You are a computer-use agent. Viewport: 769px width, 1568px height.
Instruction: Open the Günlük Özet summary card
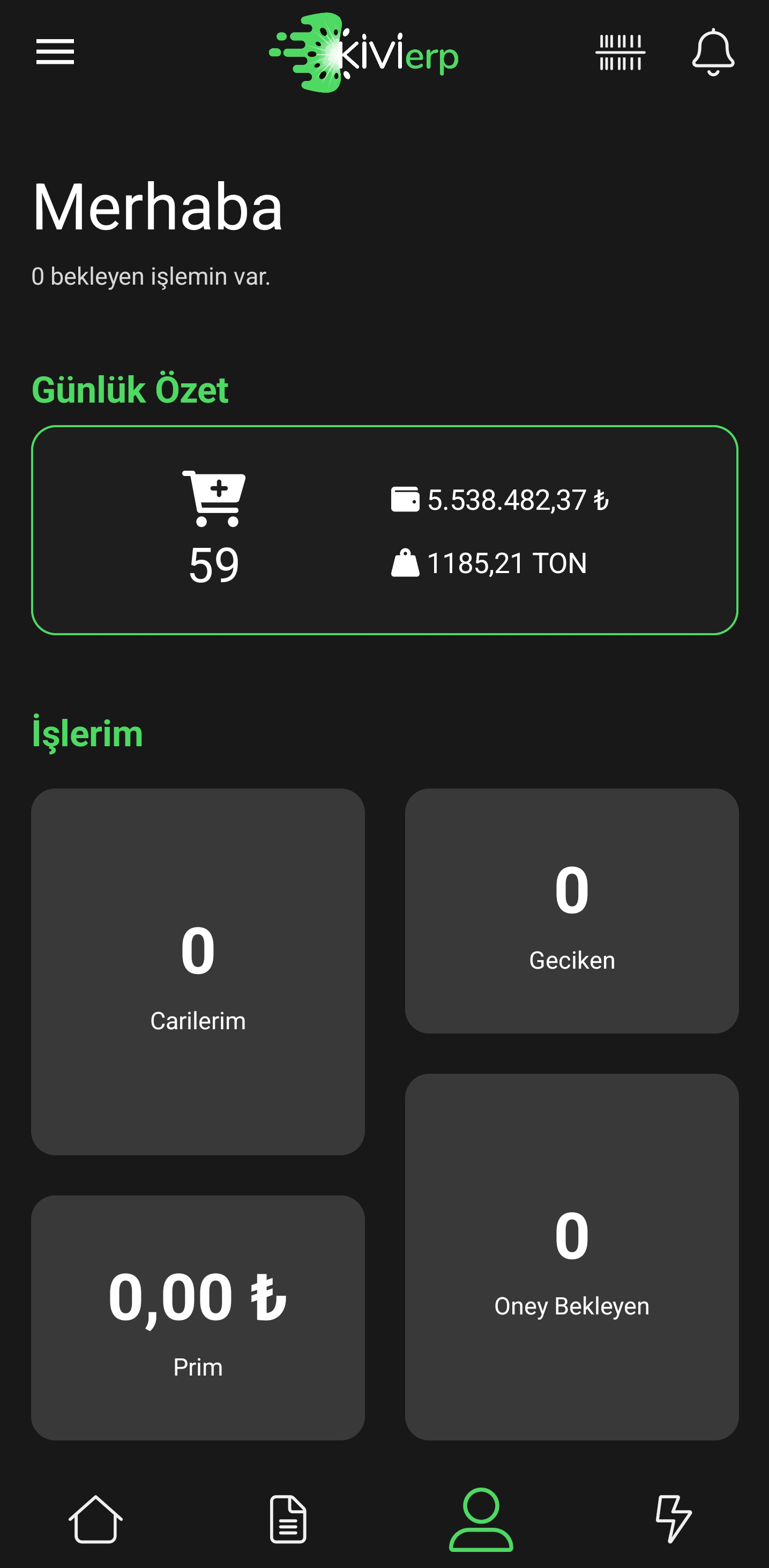[385, 530]
